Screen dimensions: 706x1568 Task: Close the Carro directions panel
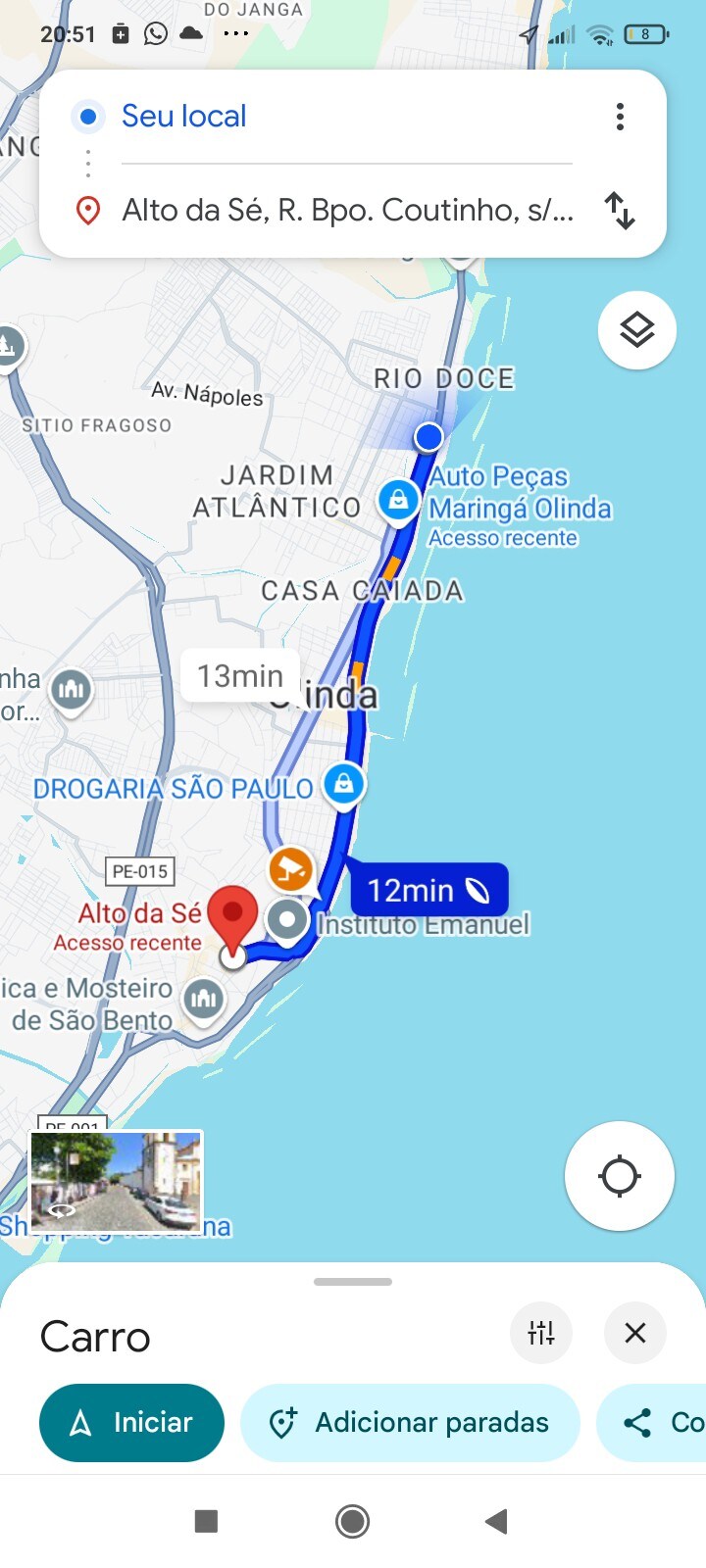(635, 1333)
